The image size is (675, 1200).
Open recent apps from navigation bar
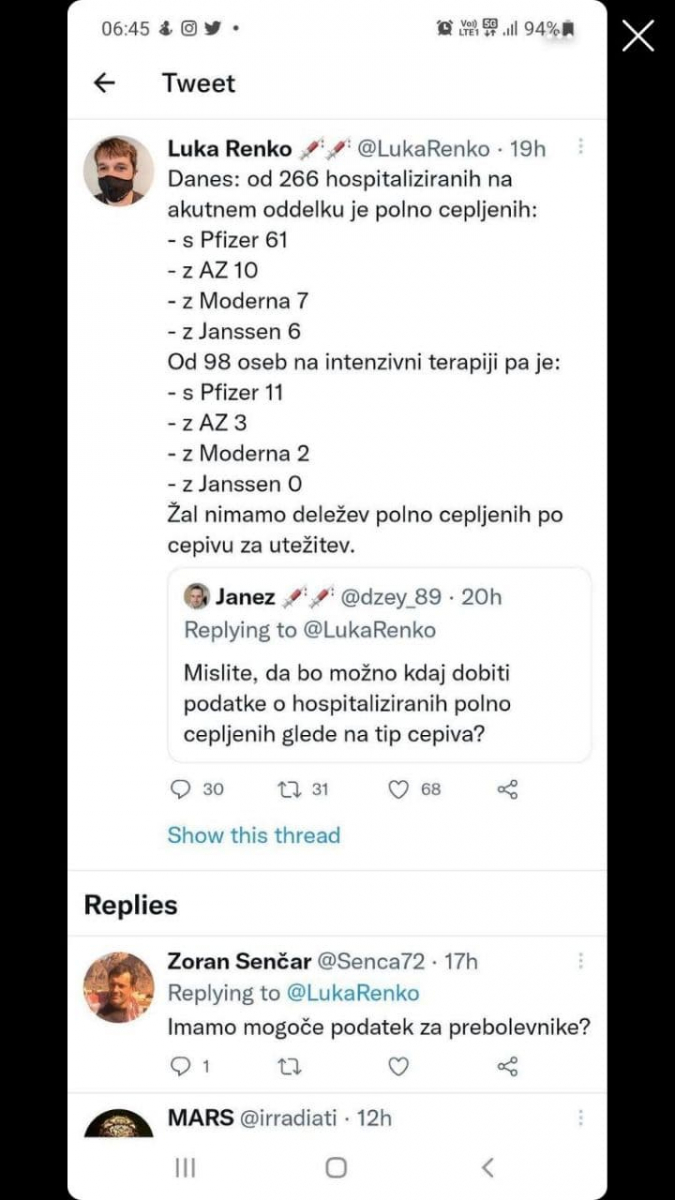(x=185, y=1167)
